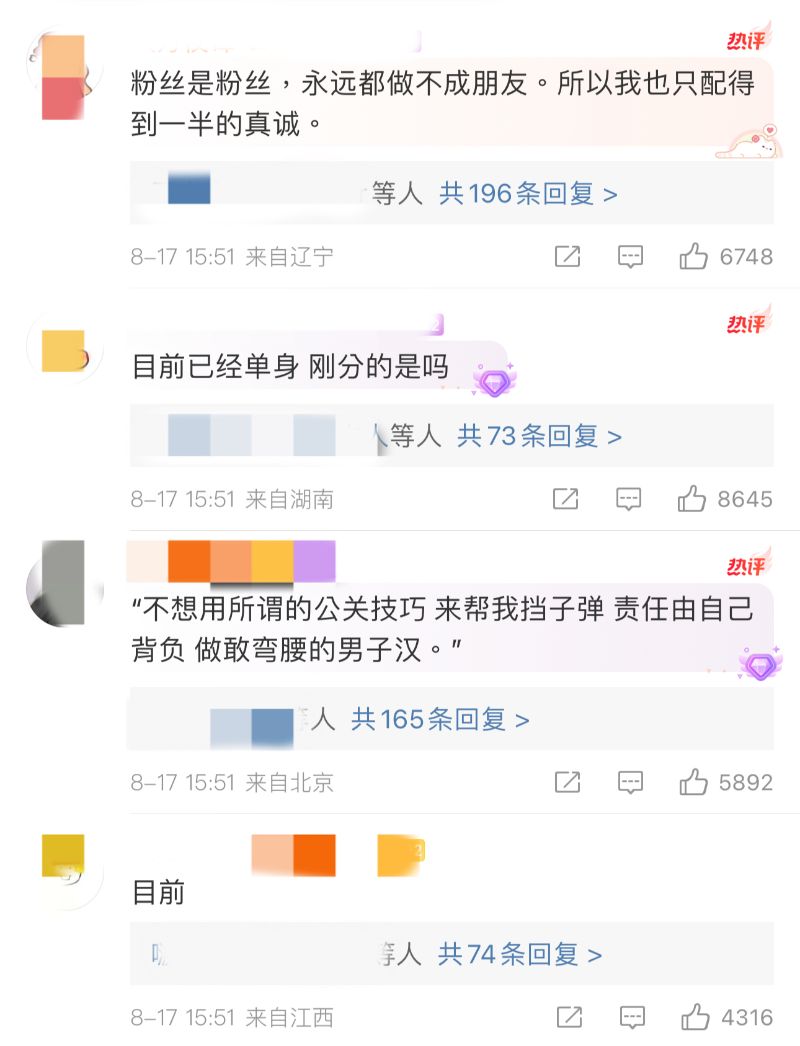Viewport: 800px width, 1046px height.
Task: Open the 共196条回复 replies link
Action: point(528,193)
